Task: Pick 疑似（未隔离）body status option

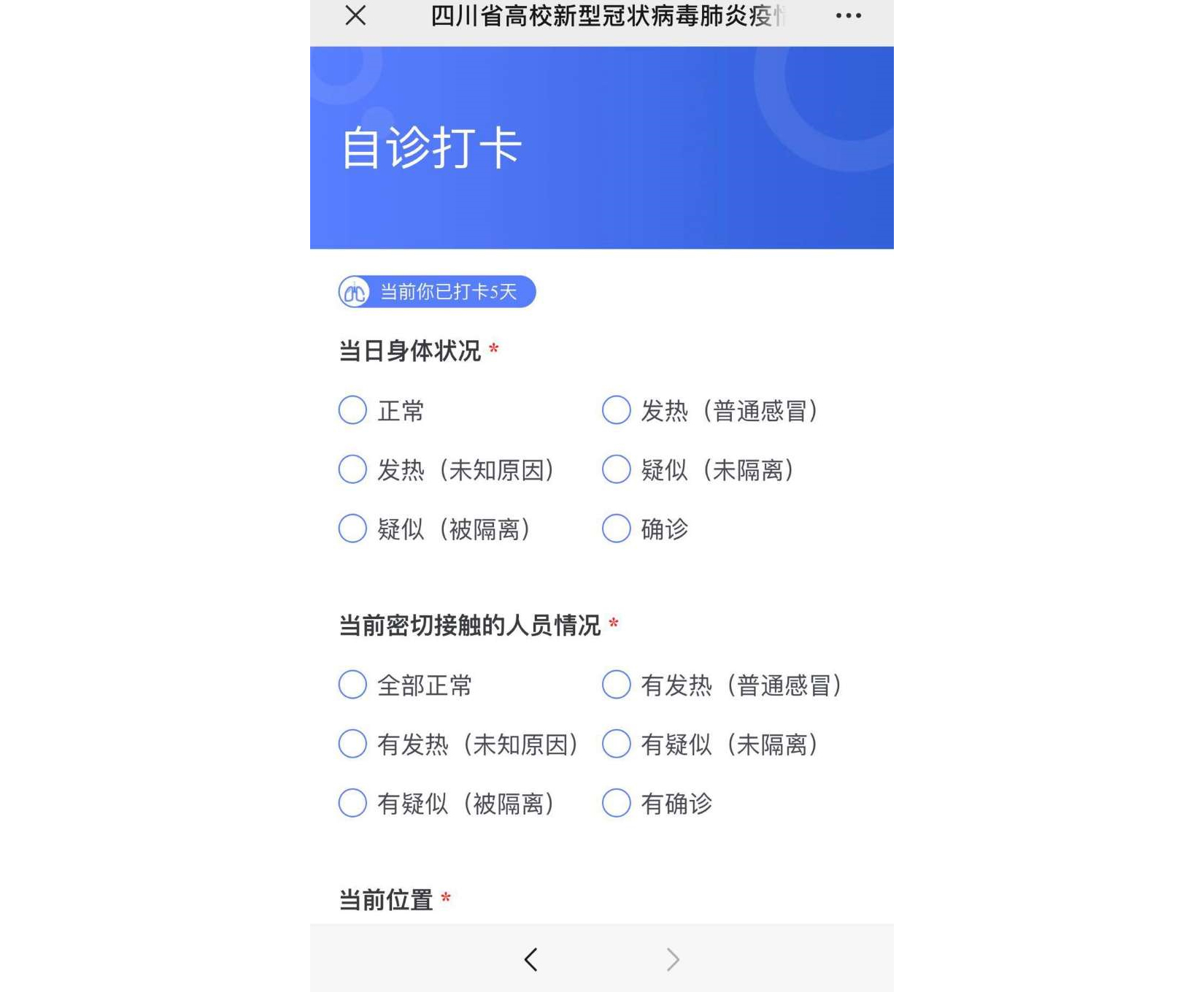Action: tap(617, 469)
